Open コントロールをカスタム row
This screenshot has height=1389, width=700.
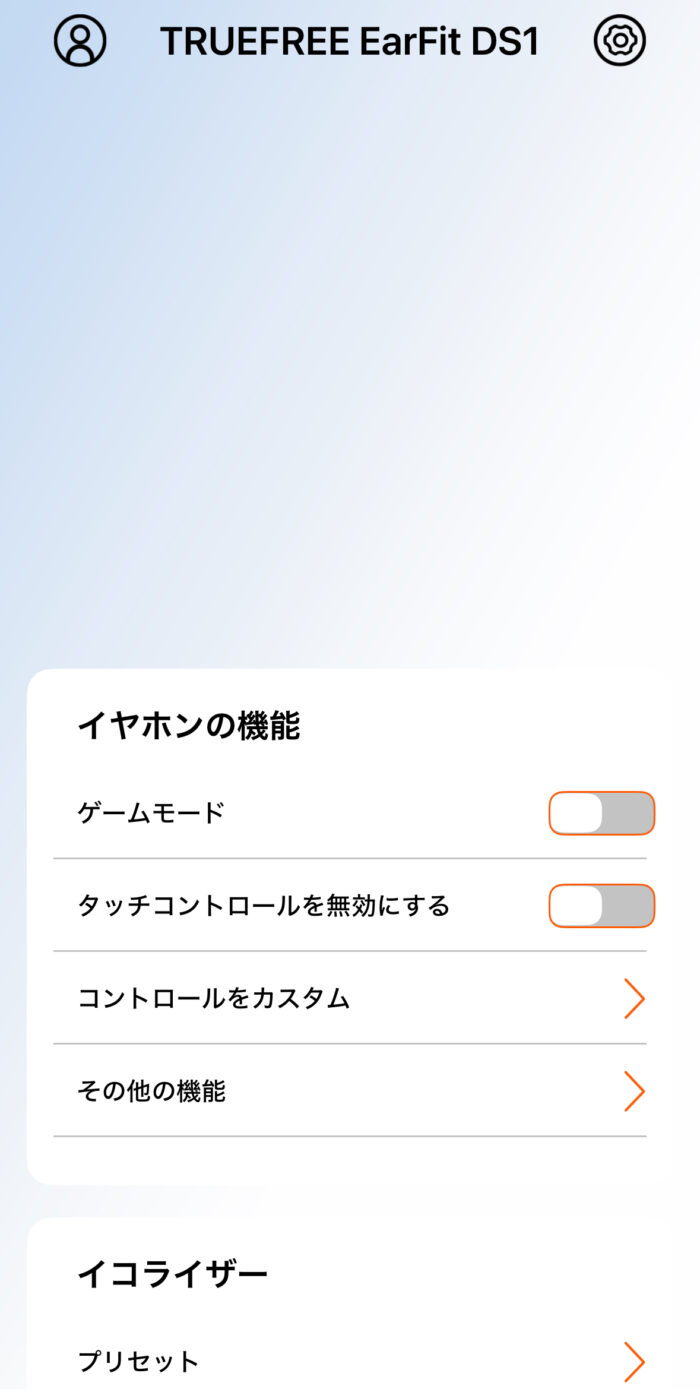350,998
